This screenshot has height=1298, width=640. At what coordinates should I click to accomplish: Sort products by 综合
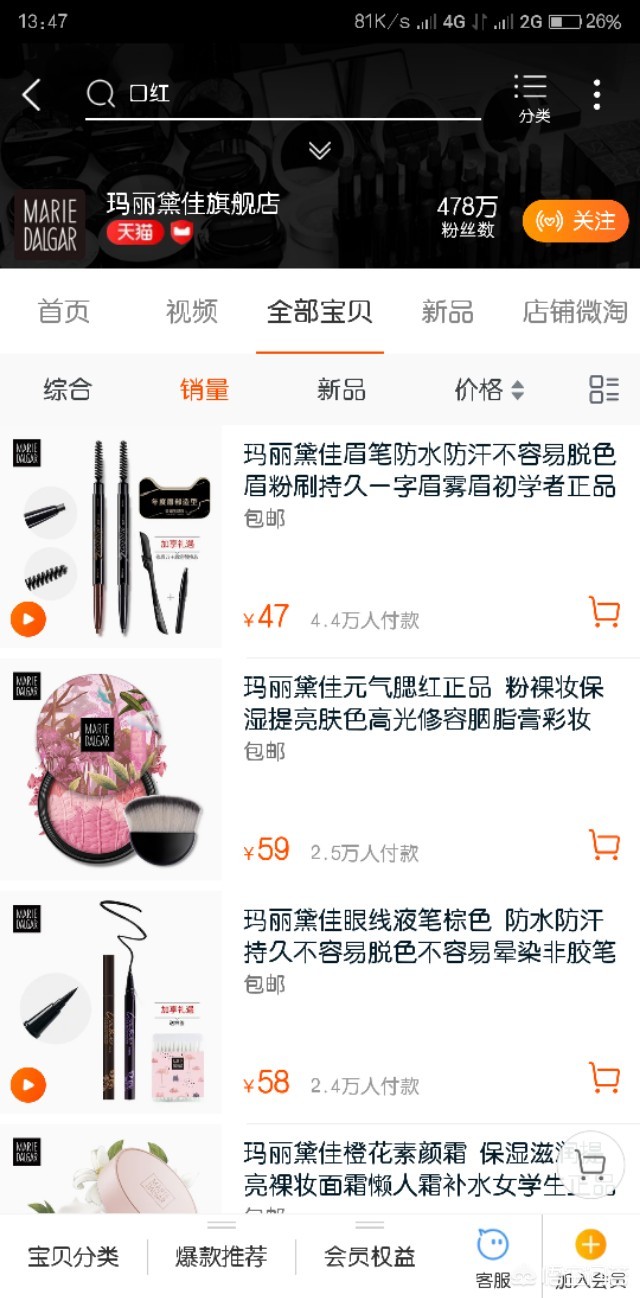pyautogui.click(x=67, y=390)
